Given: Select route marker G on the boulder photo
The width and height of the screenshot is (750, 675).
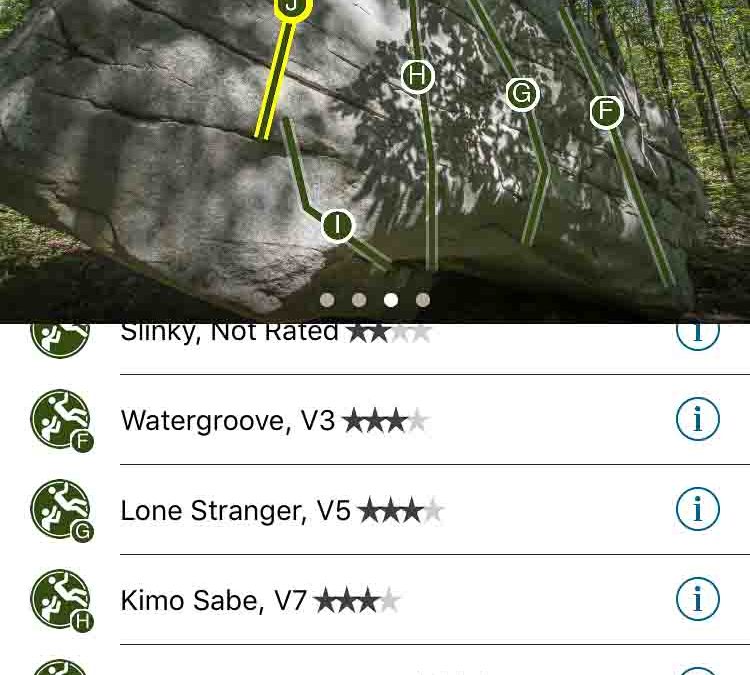Looking at the screenshot, I should [521, 94].
